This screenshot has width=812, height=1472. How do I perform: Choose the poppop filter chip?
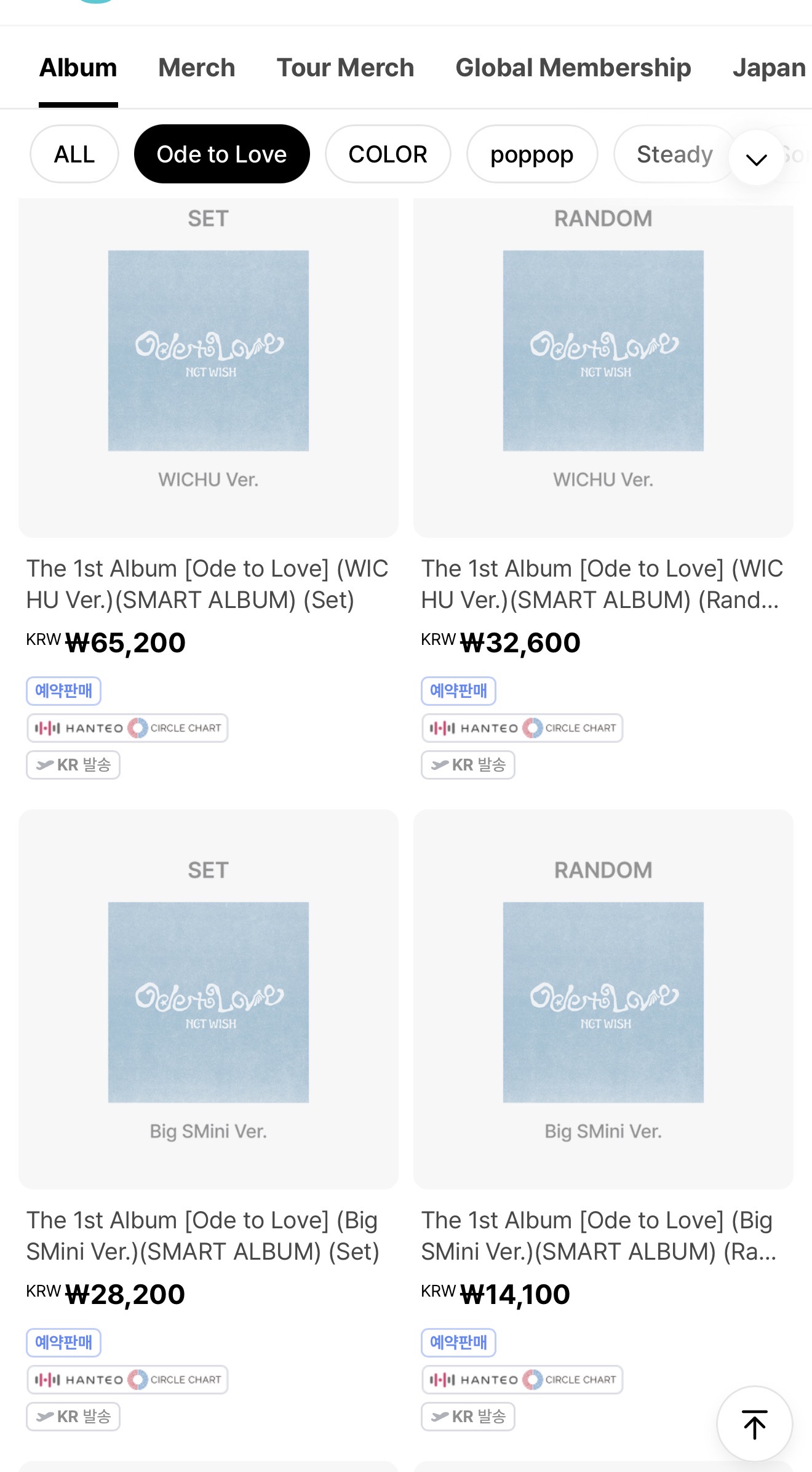tap(531, 154)
